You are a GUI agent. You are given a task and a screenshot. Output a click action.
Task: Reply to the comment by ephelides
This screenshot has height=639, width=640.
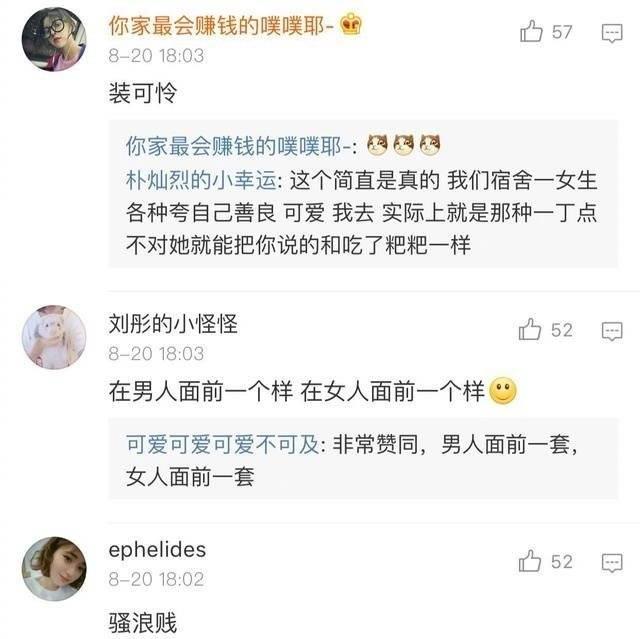tap(611, 563)
